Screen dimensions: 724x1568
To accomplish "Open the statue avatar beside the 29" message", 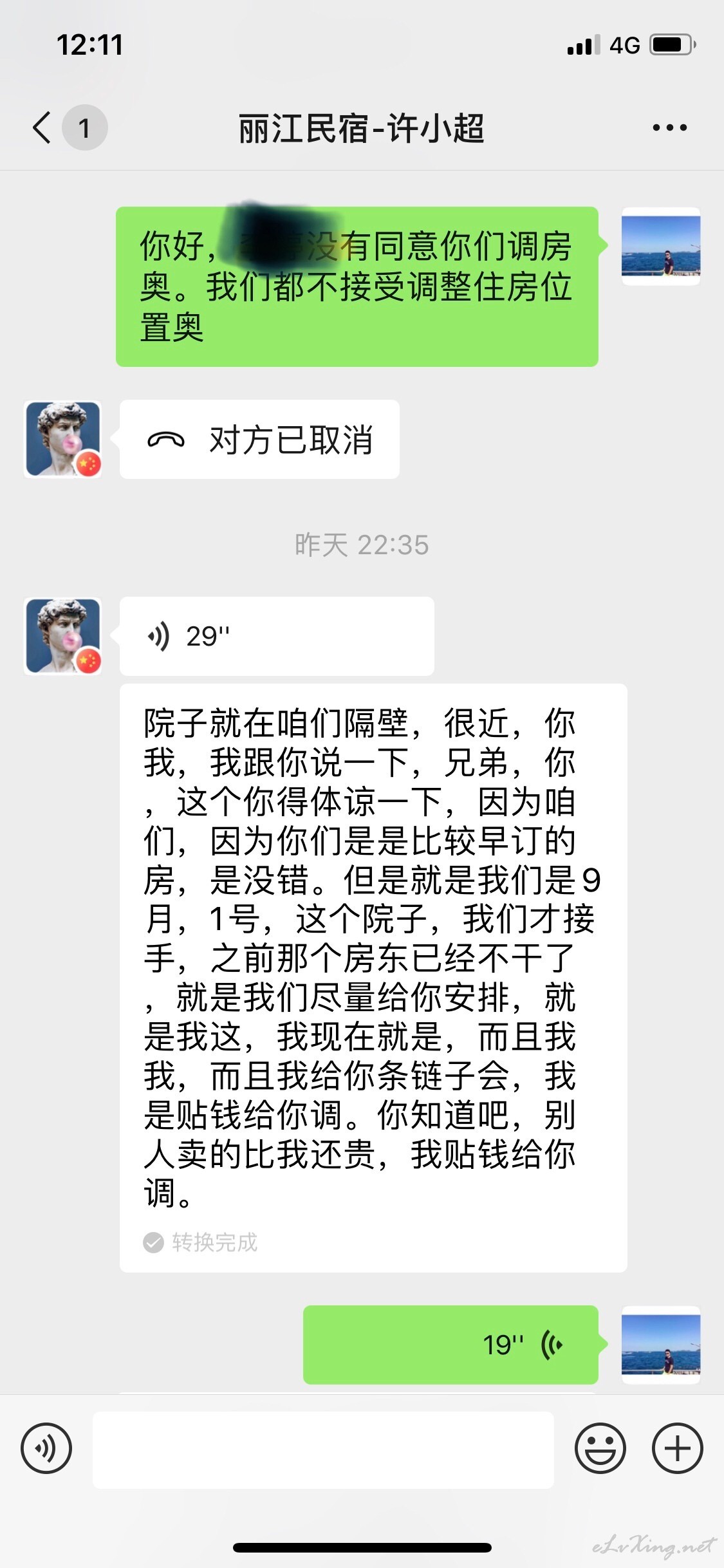I will (63, 636).
